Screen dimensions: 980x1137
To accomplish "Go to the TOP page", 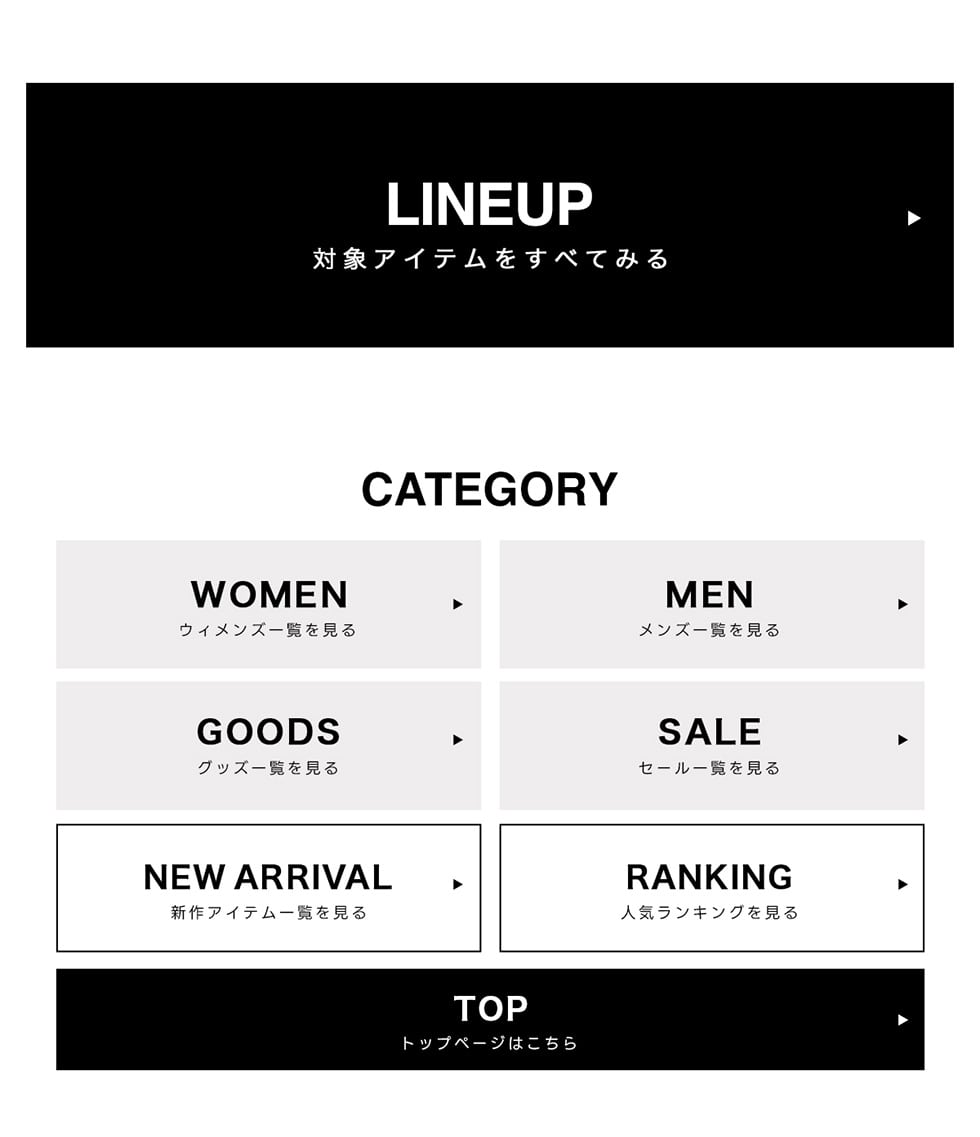I will pos(489,1019).
